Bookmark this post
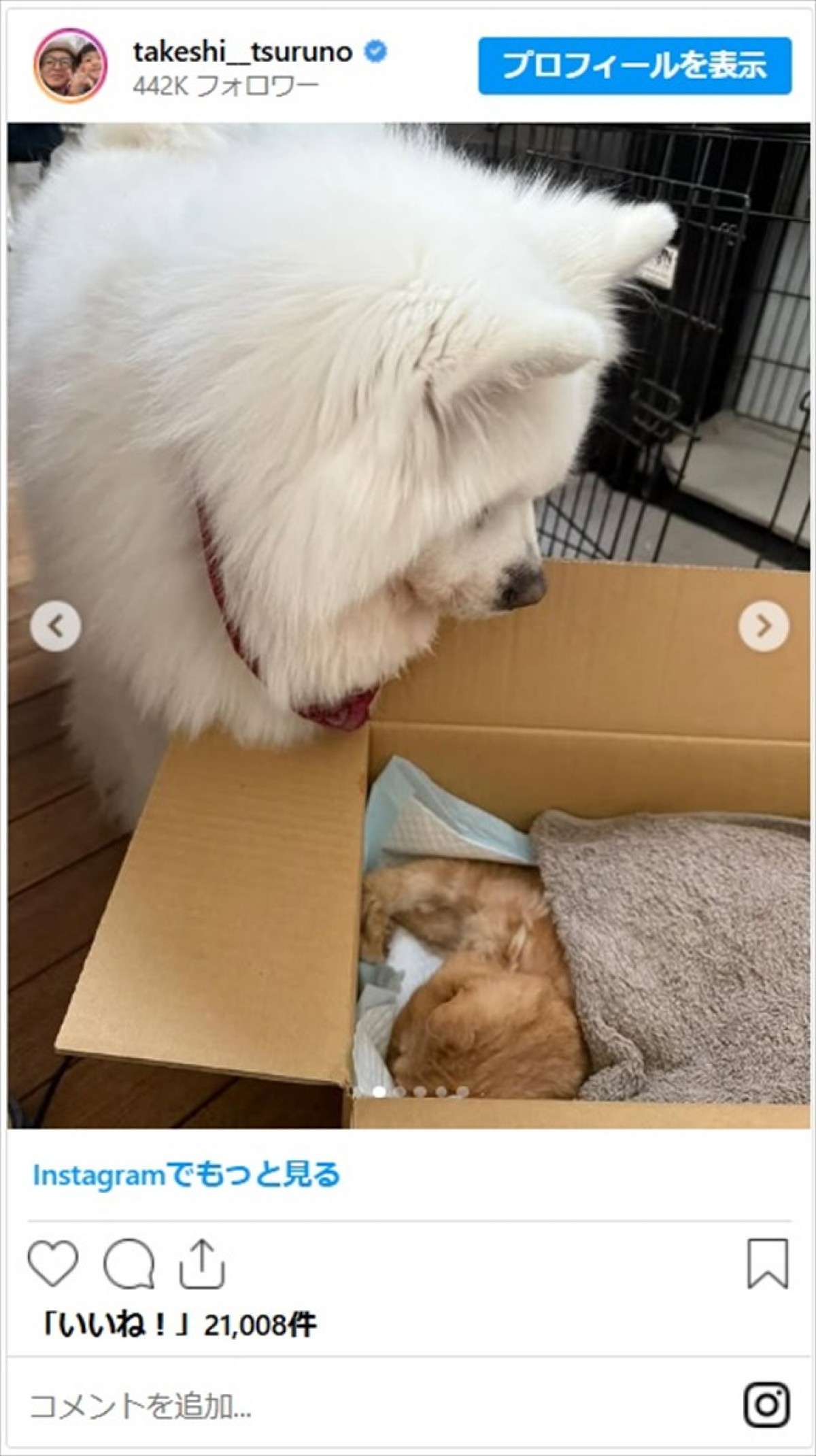 click(x=768, y=1264)
